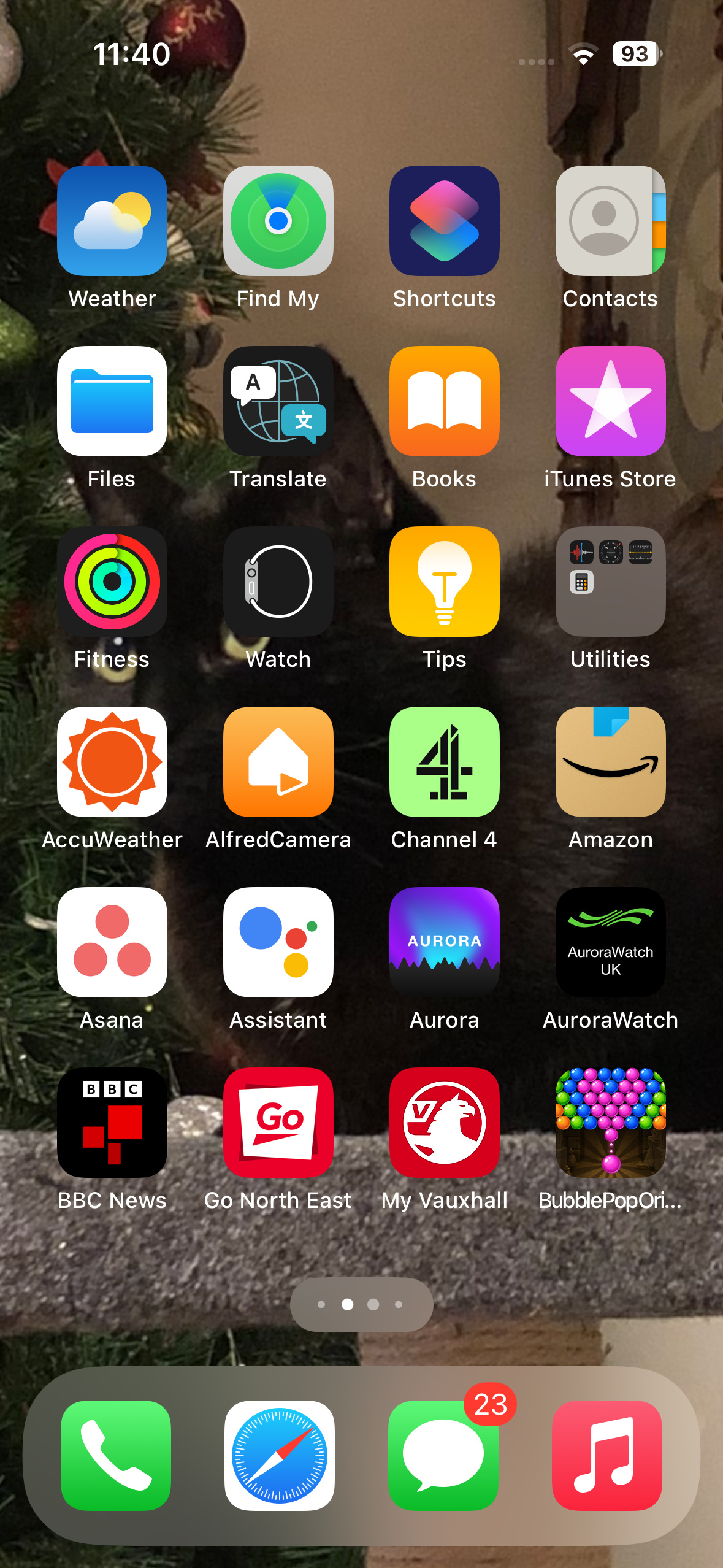Open the Books app
This screenshot has width=723, height=1568.
[445, 401]
